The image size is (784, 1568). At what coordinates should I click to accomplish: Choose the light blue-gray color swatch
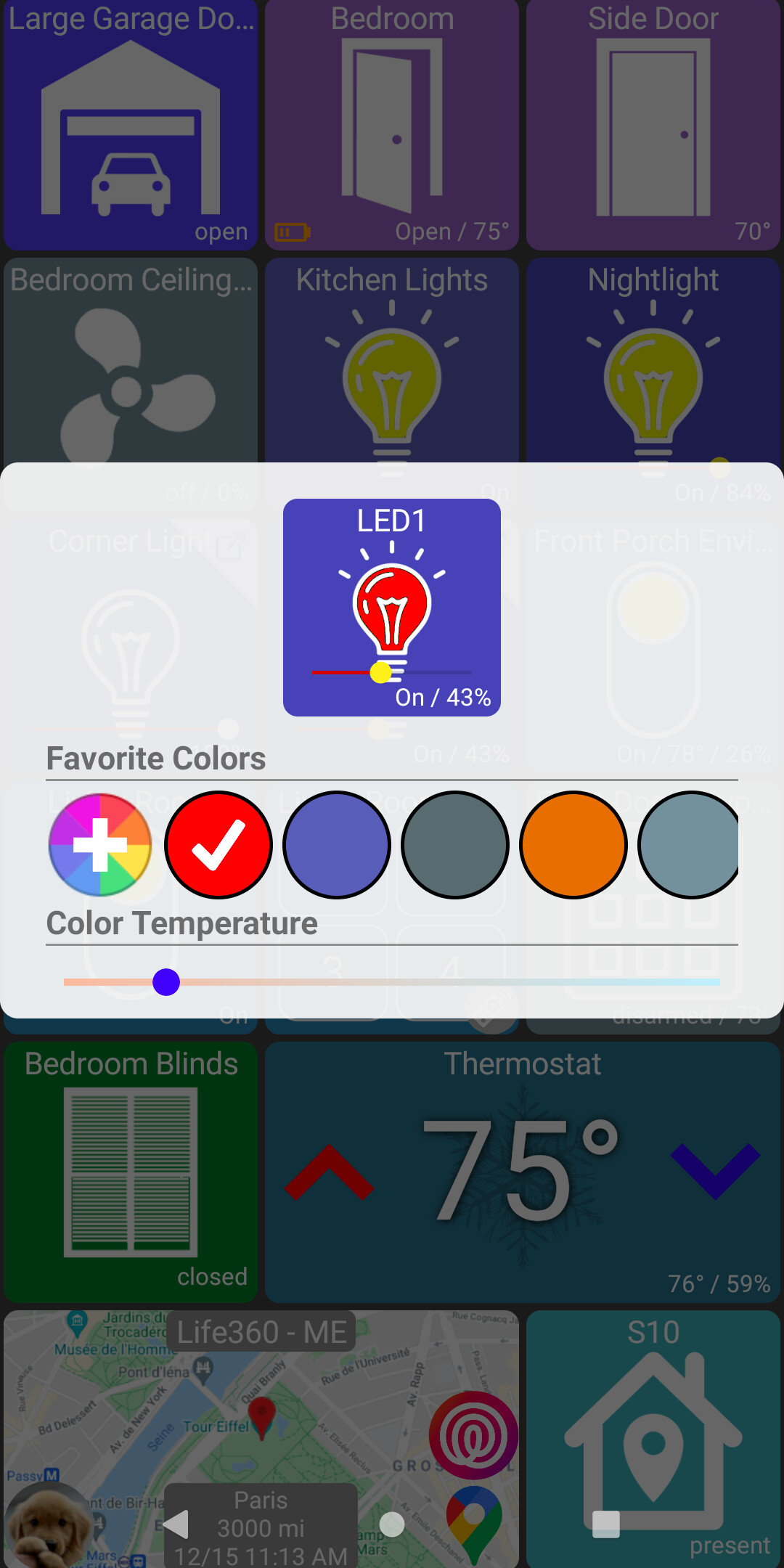[688, 845]
